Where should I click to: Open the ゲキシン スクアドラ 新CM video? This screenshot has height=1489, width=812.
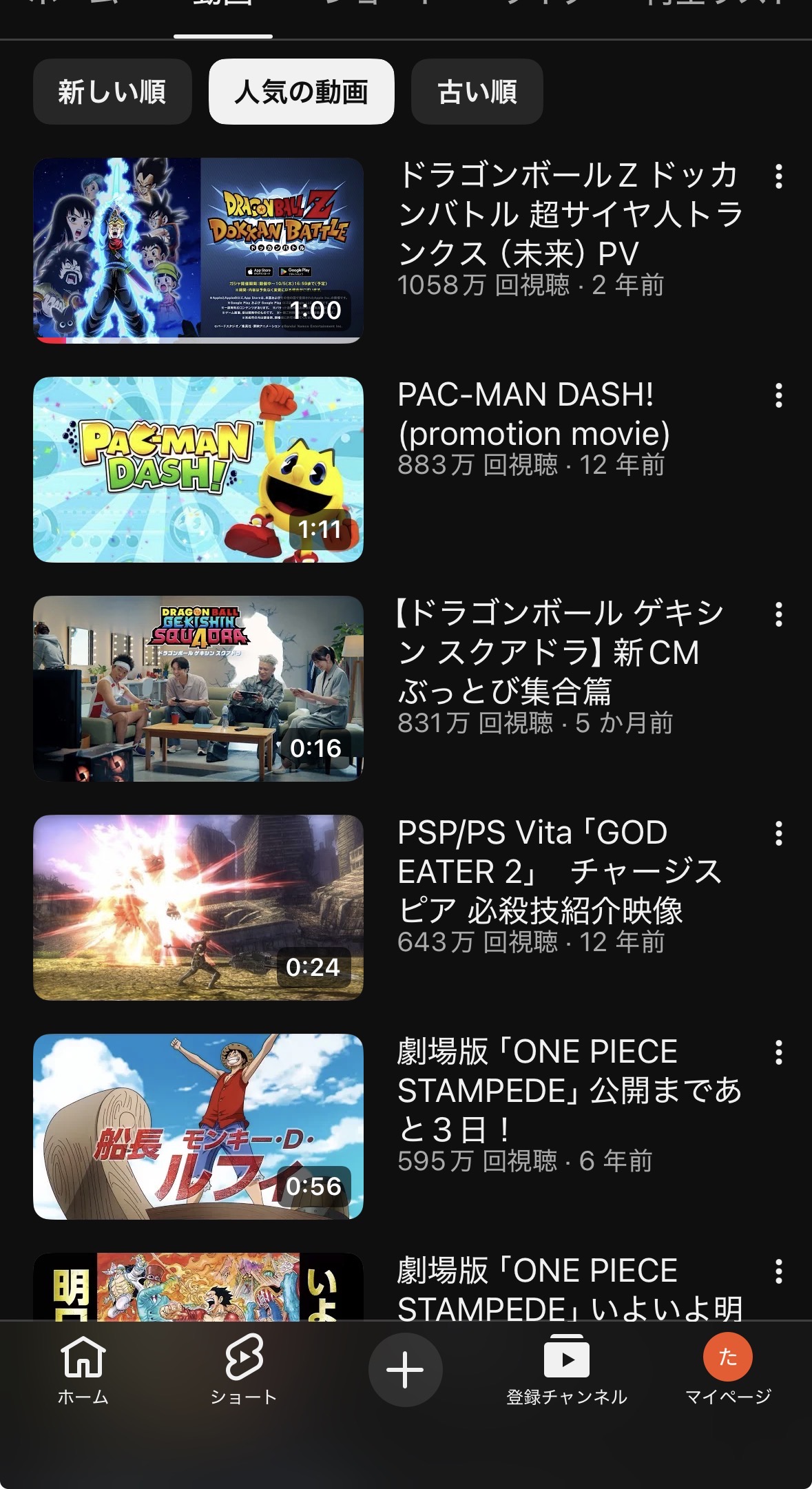[x=198, y=688]
